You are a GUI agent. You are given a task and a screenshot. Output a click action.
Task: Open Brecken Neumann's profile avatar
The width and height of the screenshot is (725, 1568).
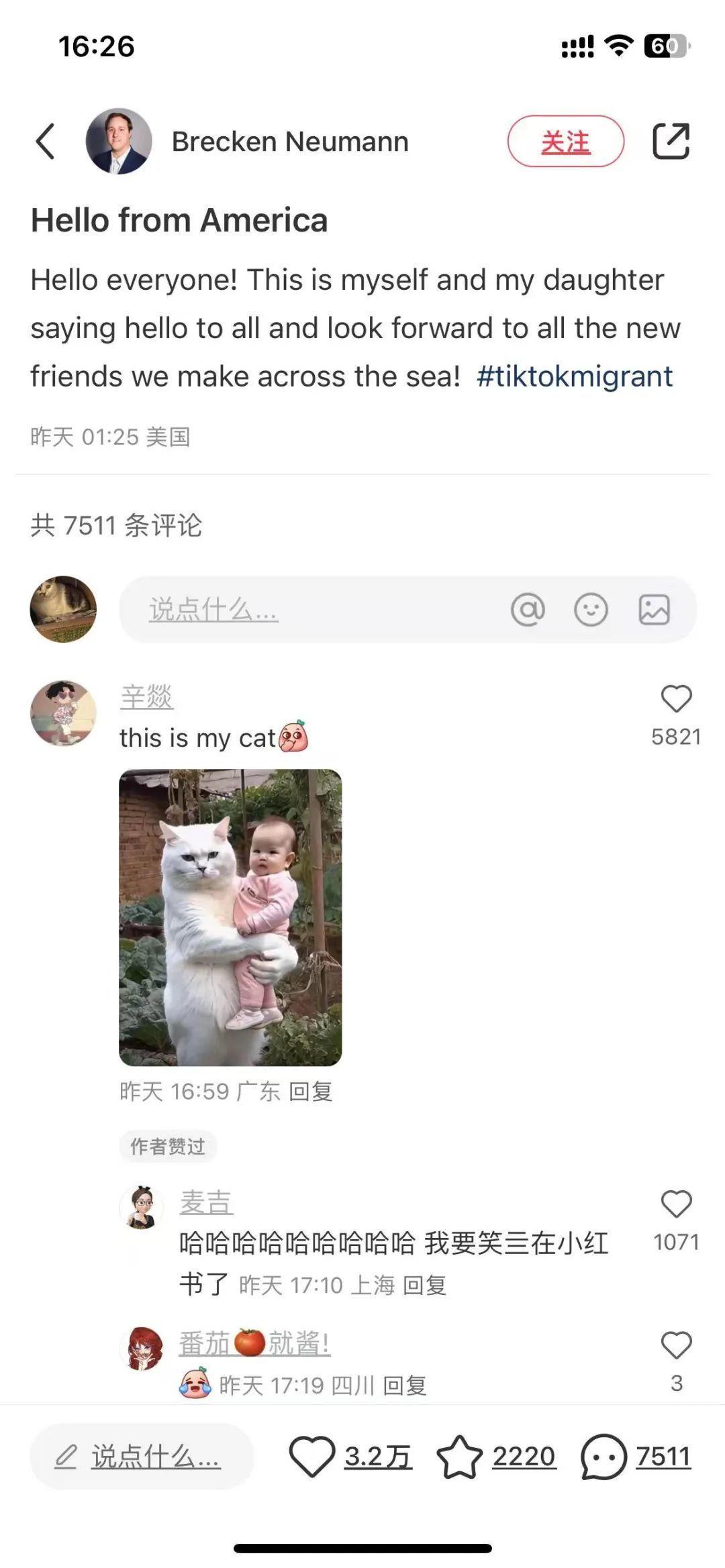click(x=119, y=142)
